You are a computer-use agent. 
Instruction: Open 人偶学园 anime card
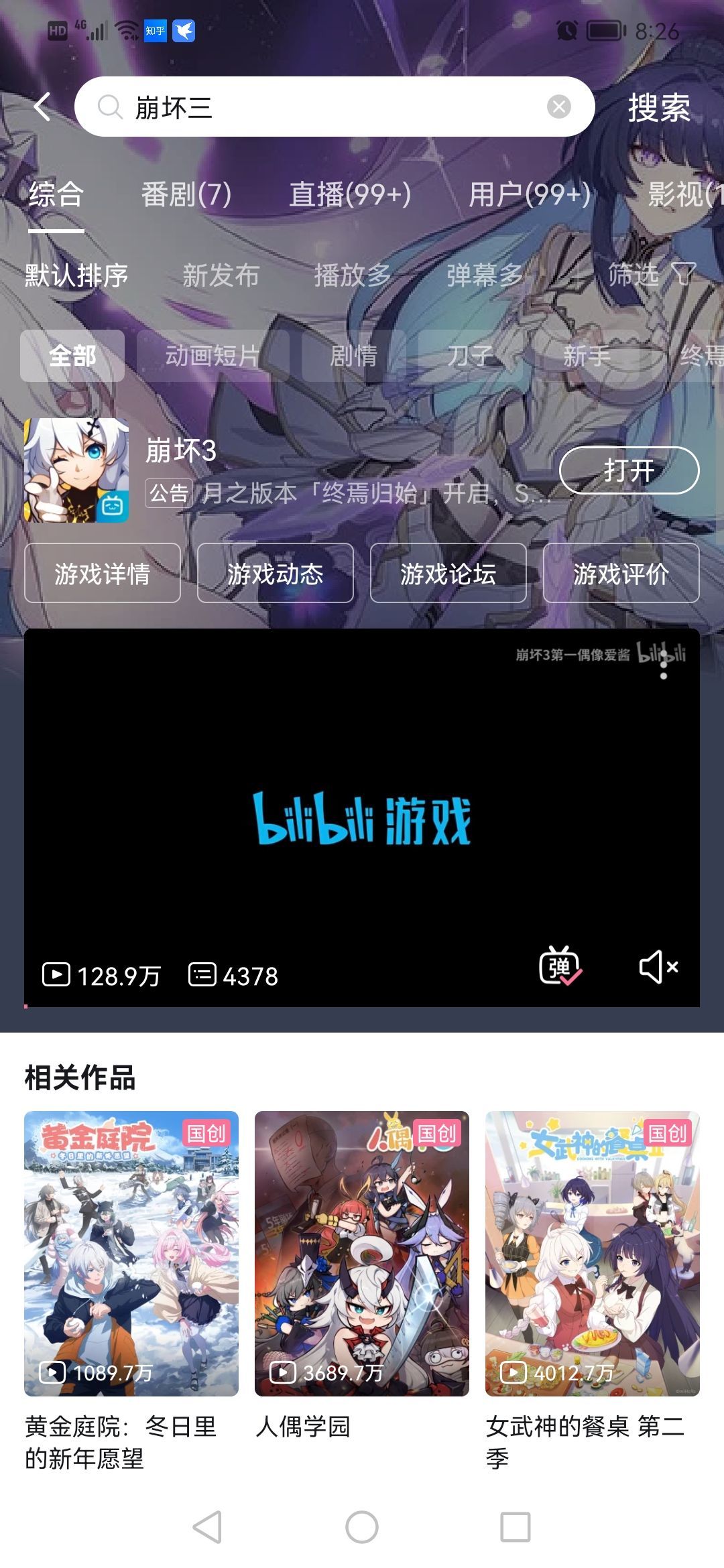362,1253
